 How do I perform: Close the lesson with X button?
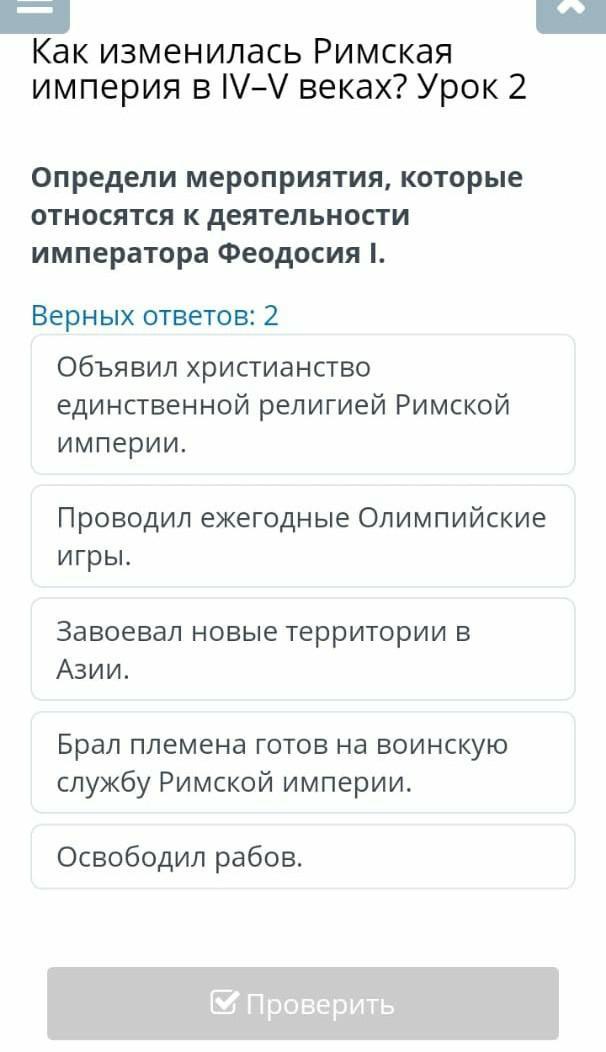pyautogui.click(x=570, y=10)
